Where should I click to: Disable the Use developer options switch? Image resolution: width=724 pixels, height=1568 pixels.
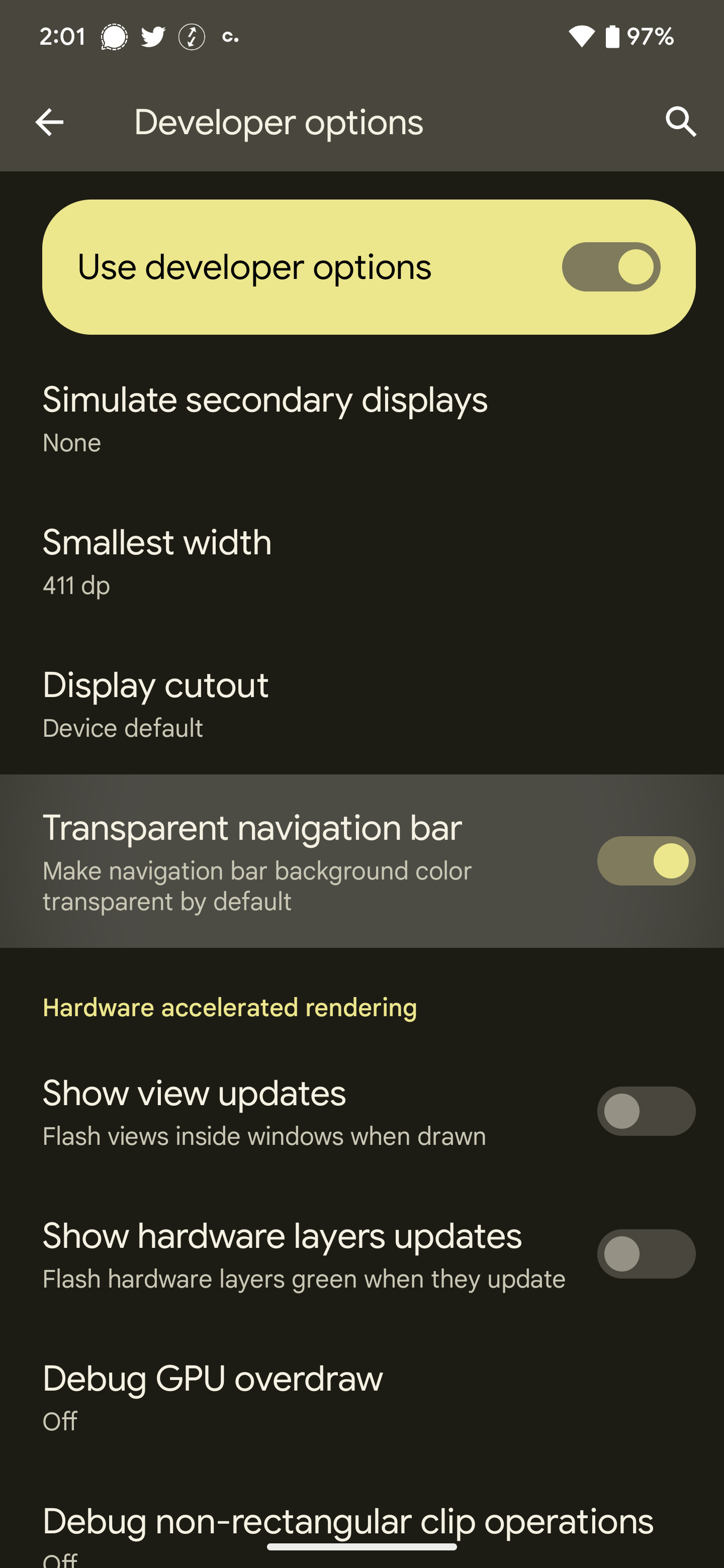(x=611, y=266)
